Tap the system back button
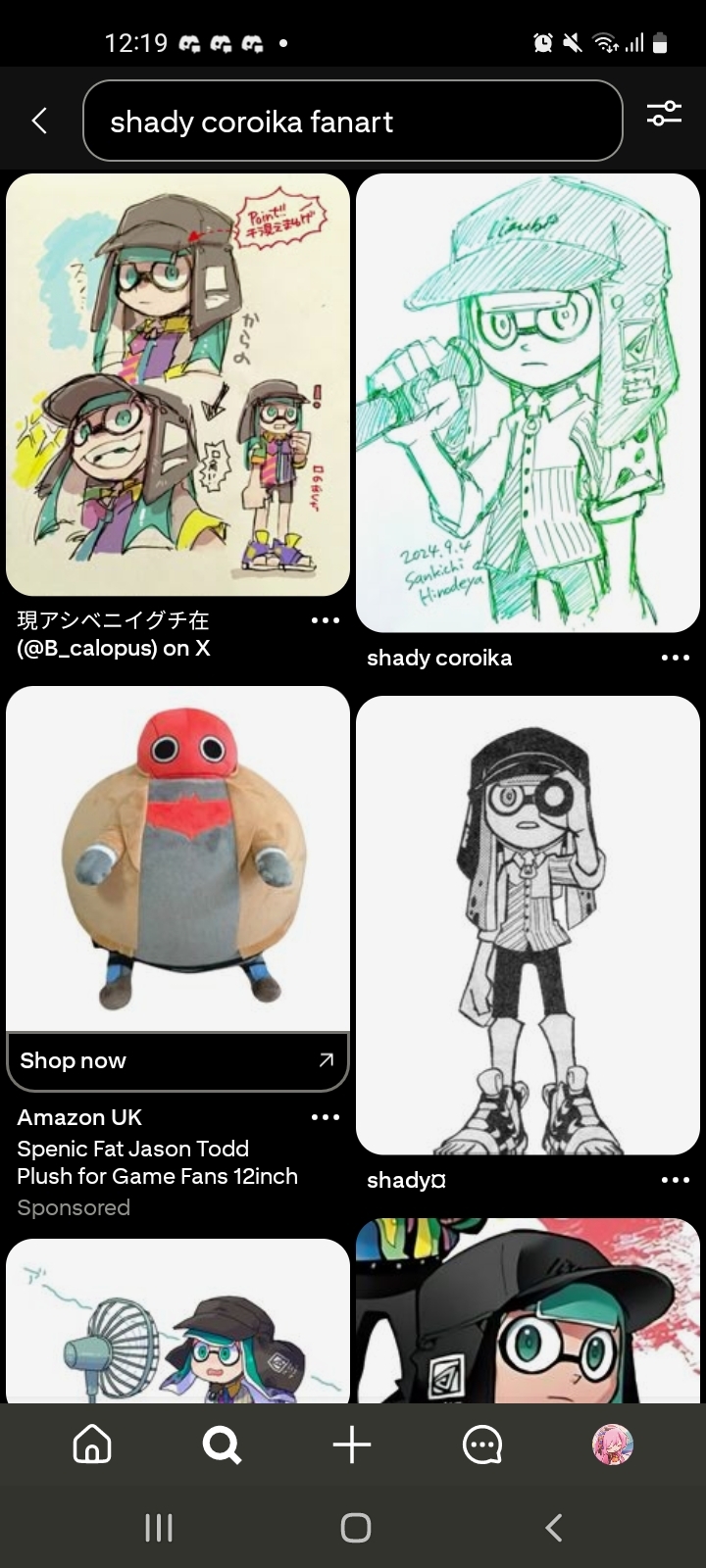706x1568 pixels. (554, 1527)
